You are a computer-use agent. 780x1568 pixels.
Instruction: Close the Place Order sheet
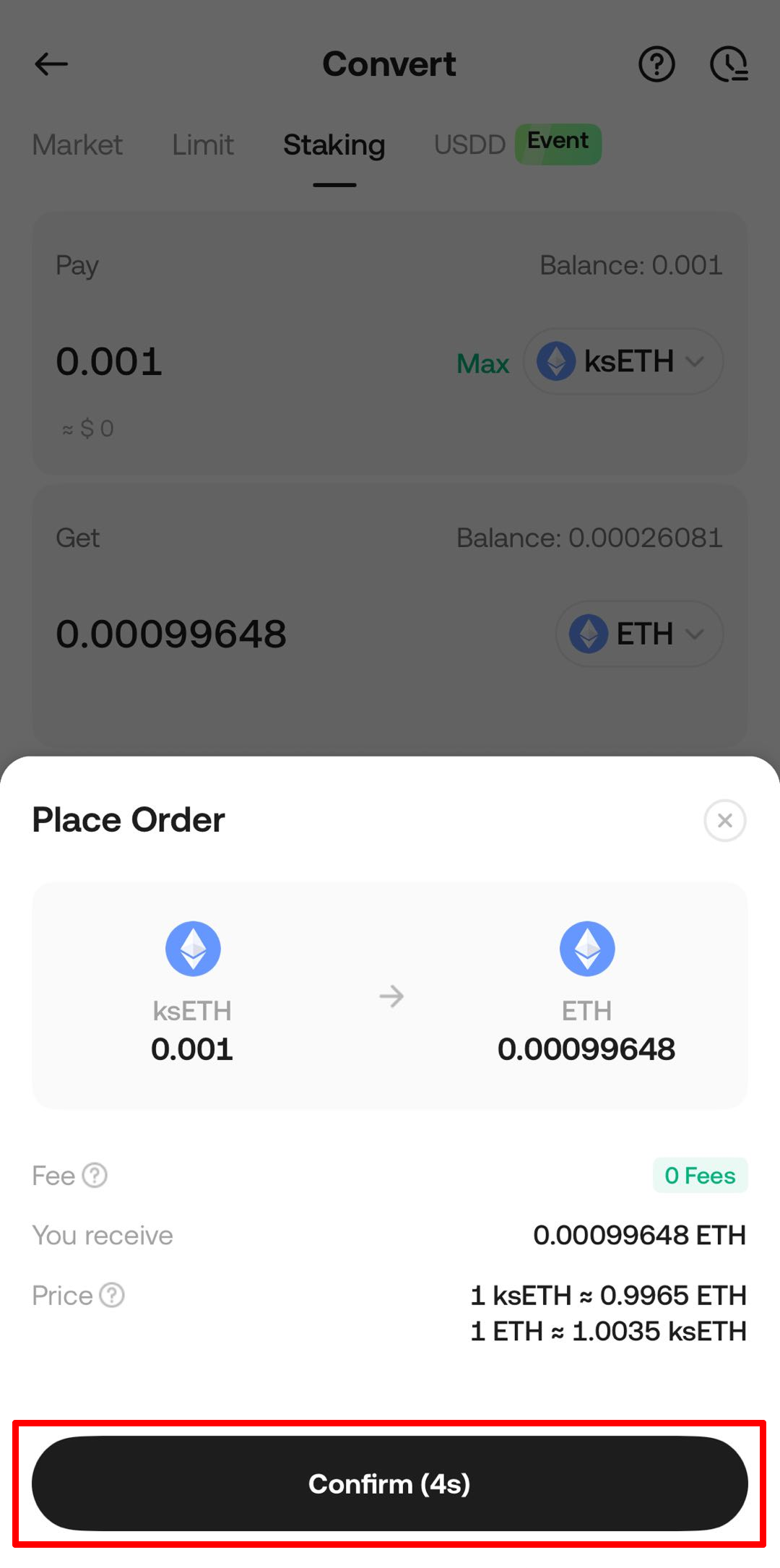click(x=724, y=820)
